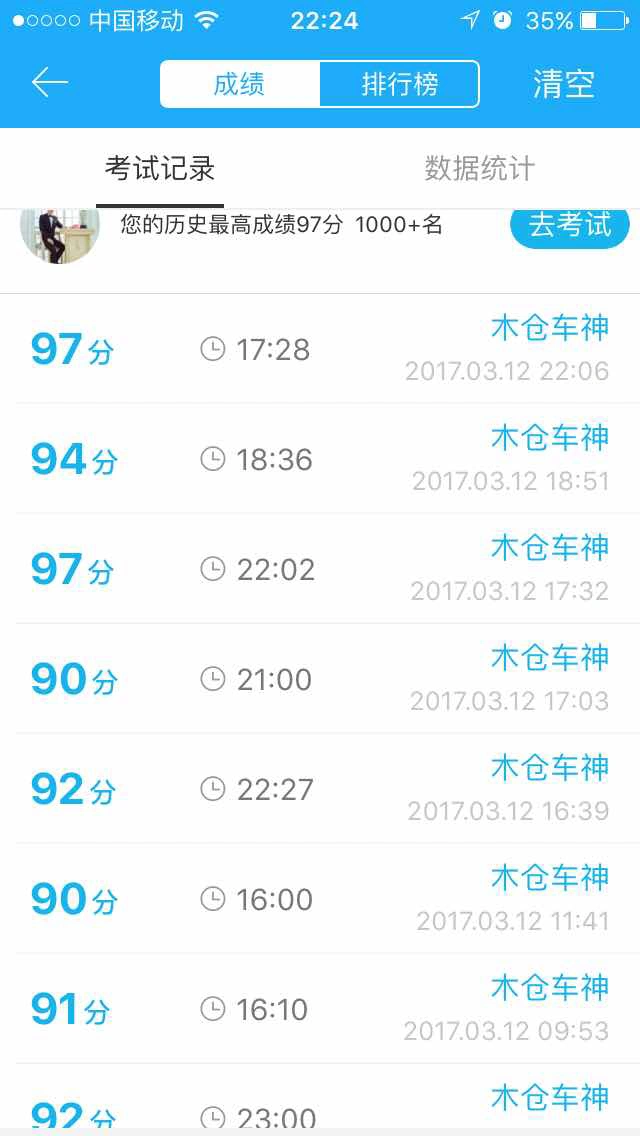This screenshot has height=1136, width=640.
Task: Open the 97分 record from 22:06
Action: click(320, 349)
